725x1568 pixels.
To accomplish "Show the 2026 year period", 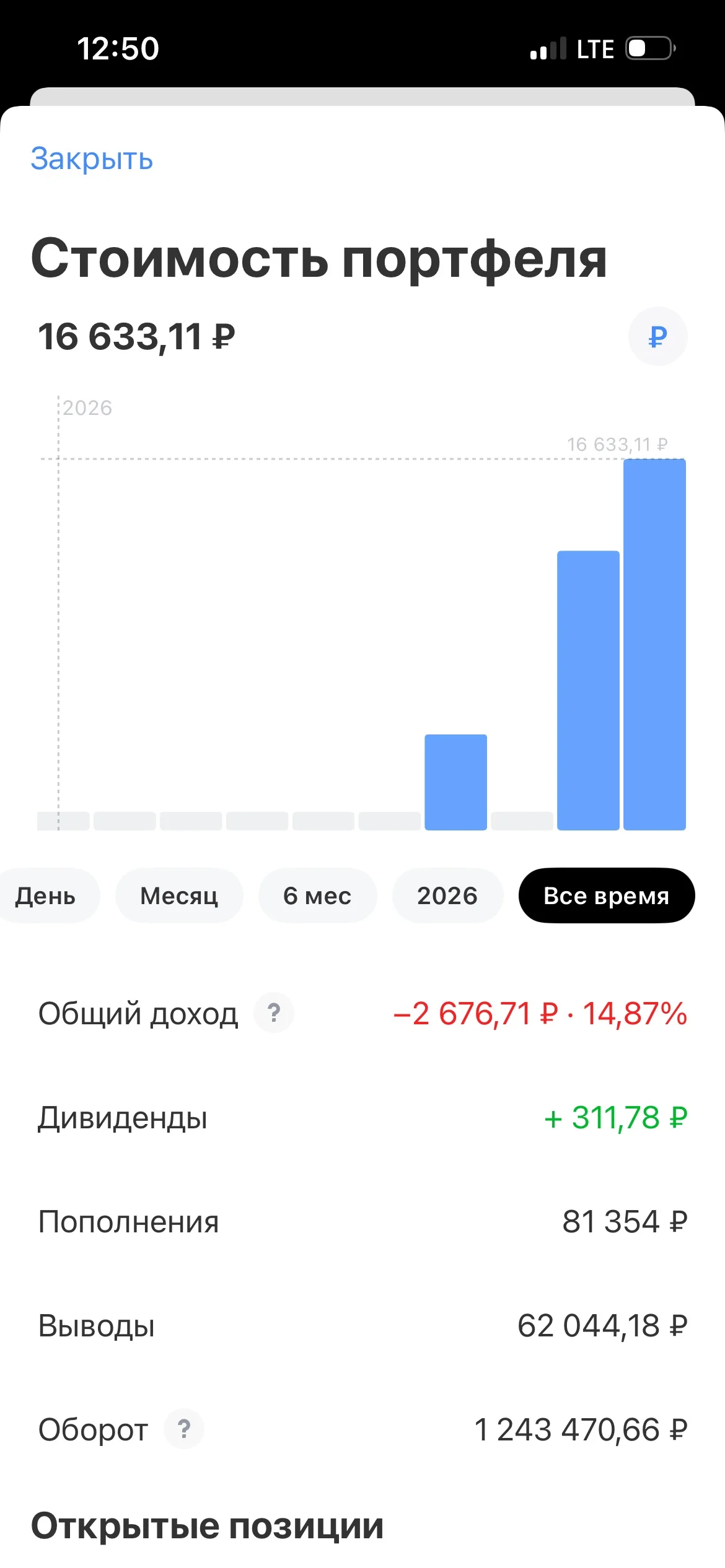I will click(x=447, y=895).
